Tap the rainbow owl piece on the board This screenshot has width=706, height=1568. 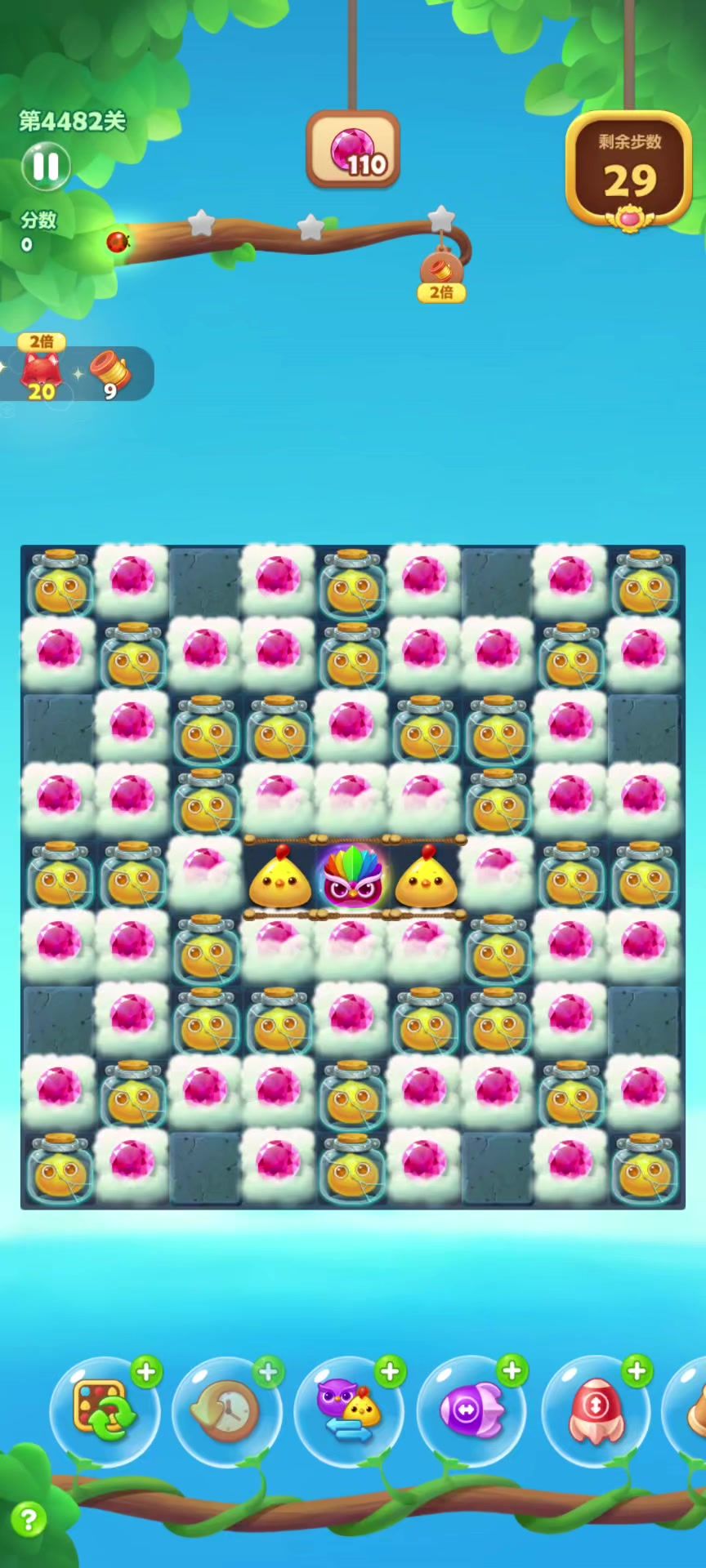pos(351,878)
